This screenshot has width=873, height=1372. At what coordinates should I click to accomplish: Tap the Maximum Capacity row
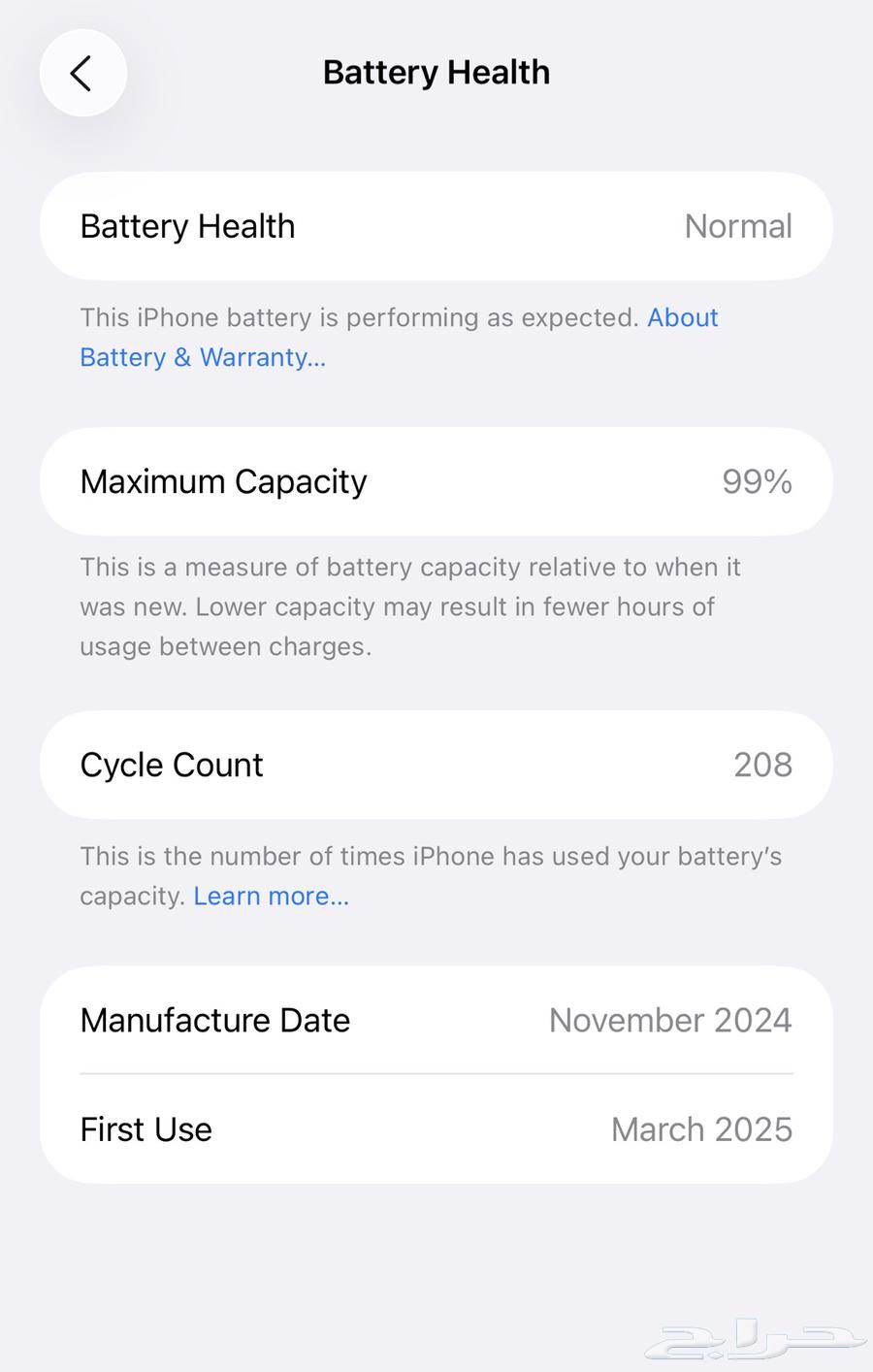tap(436, 481)
